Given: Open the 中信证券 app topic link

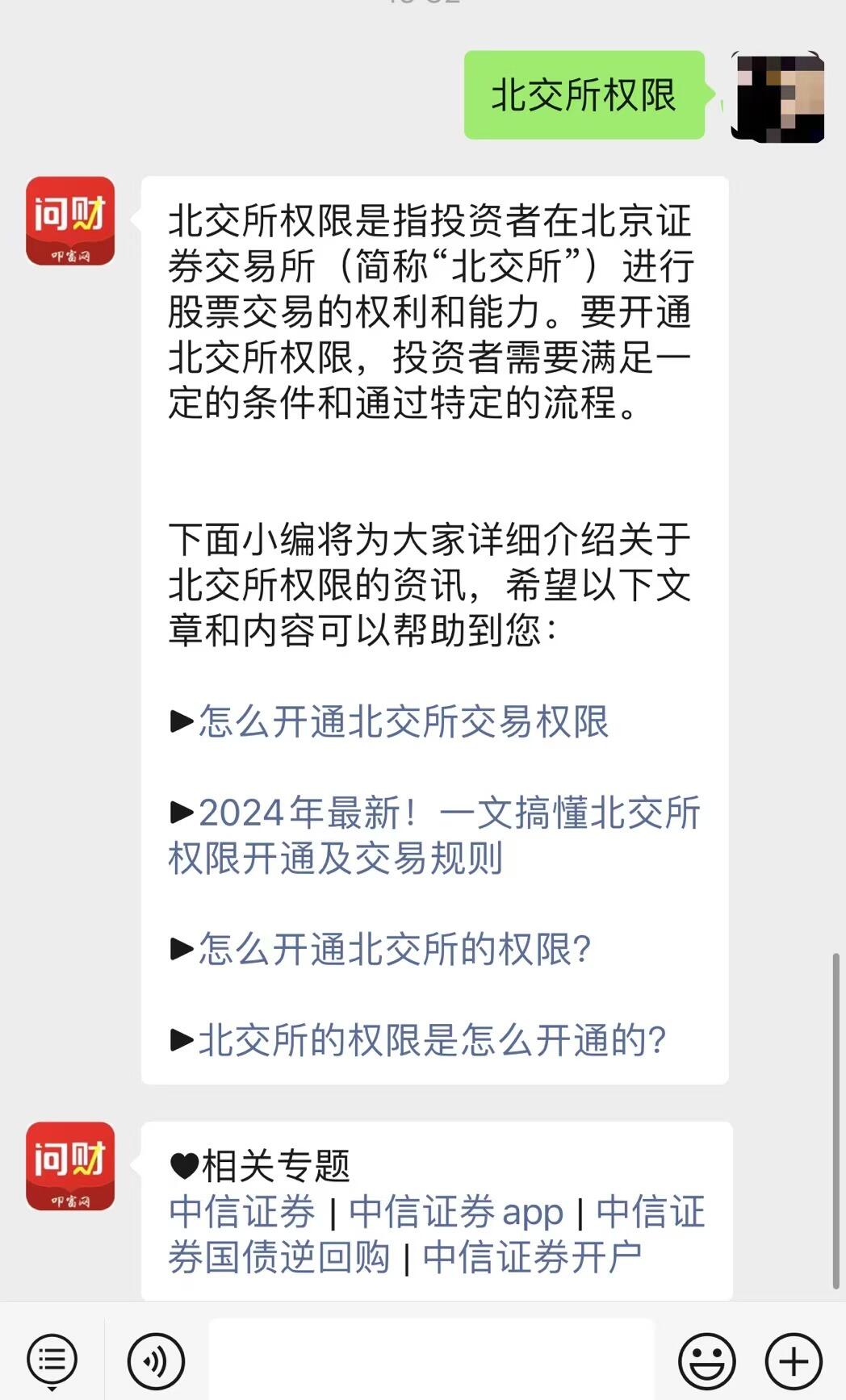Looking at the screenshot, I should [456, 1211].
